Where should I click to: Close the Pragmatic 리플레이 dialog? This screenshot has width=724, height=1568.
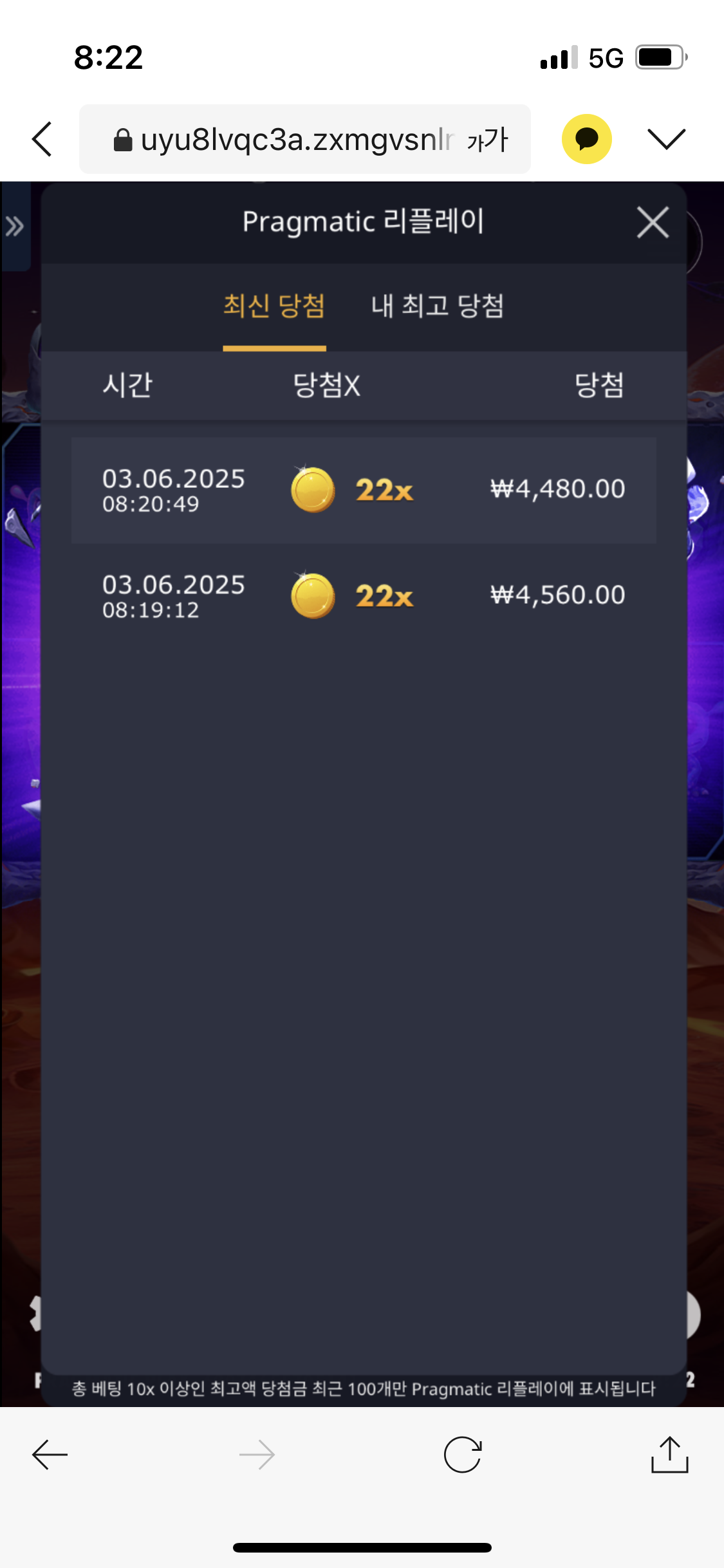point(653,223)
